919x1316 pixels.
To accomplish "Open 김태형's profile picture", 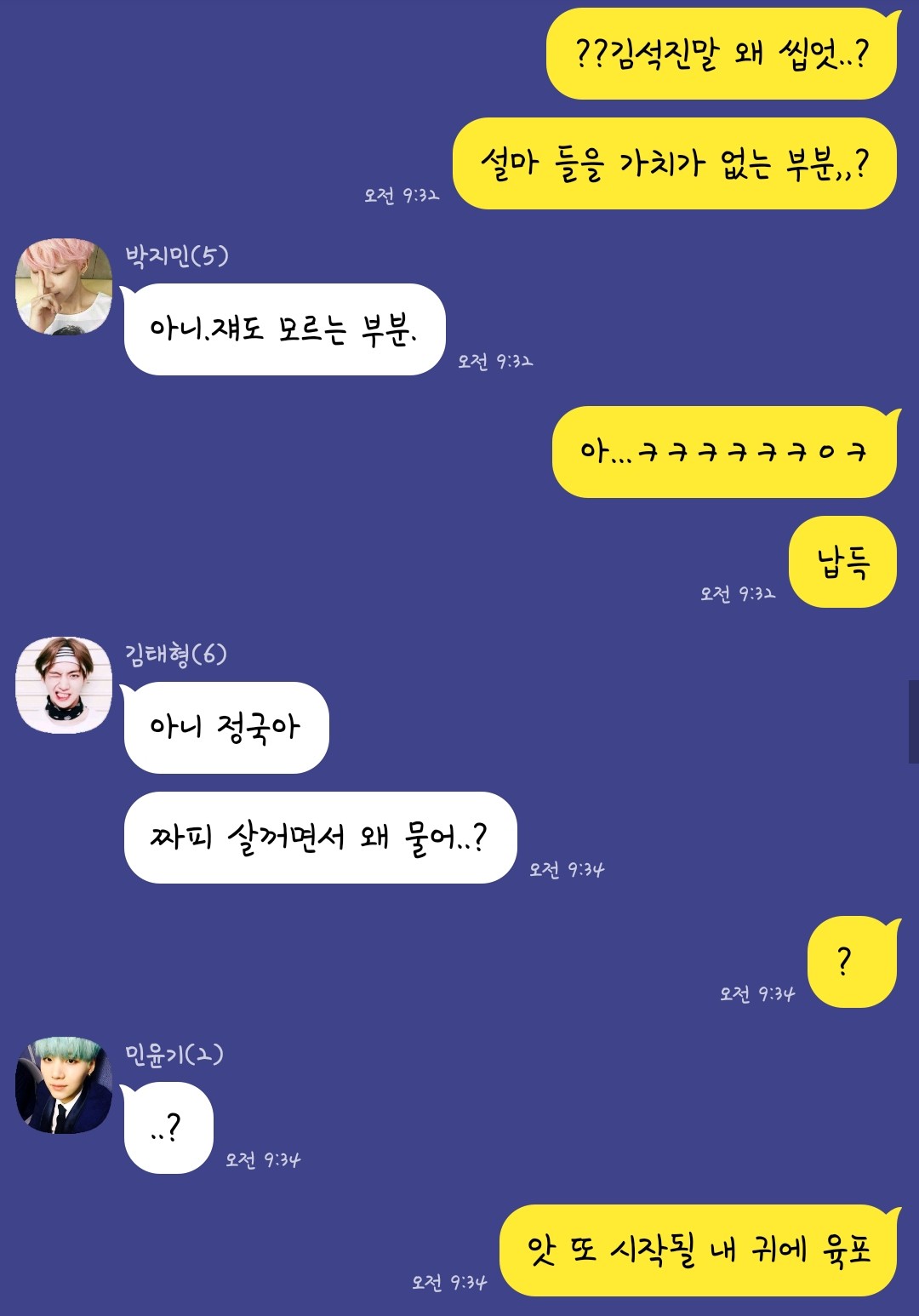I will click(x=64, y=685).
